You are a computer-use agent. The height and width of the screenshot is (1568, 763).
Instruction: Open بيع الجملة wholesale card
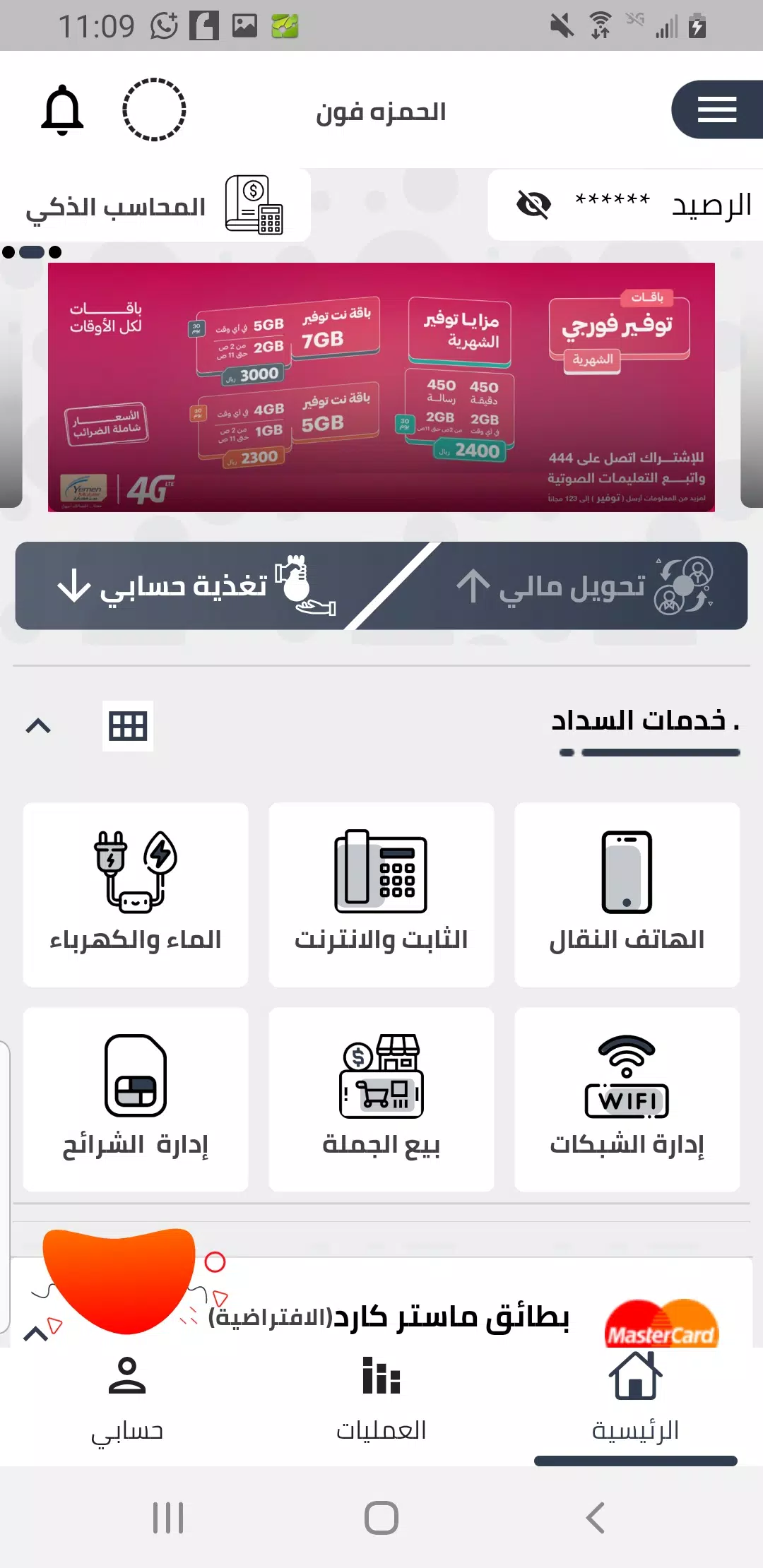pos(381,1099)
